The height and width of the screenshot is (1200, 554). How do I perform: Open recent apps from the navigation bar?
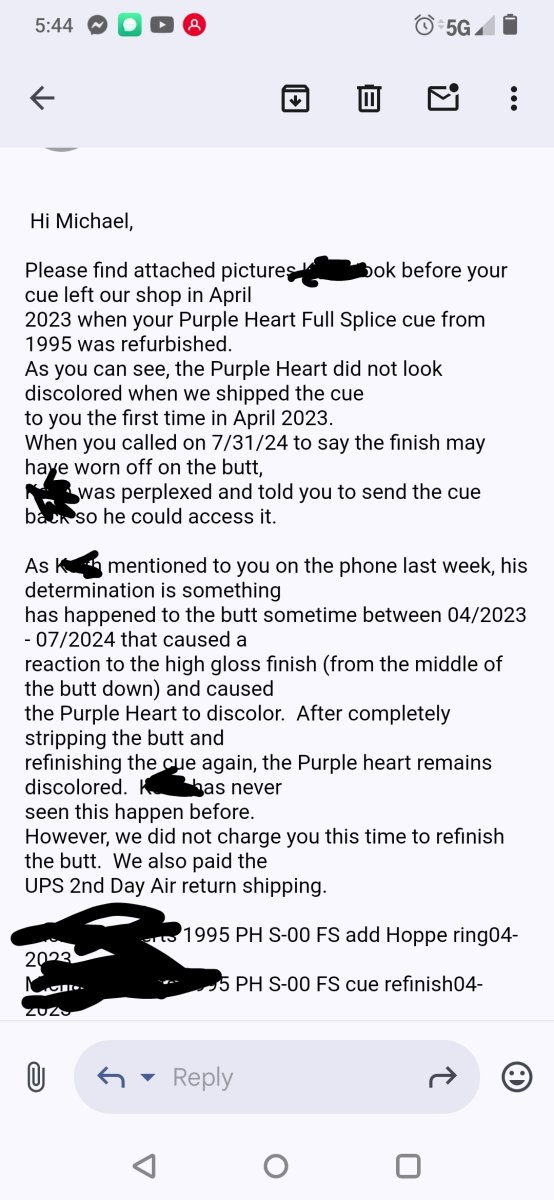[x=408, y=1166]
